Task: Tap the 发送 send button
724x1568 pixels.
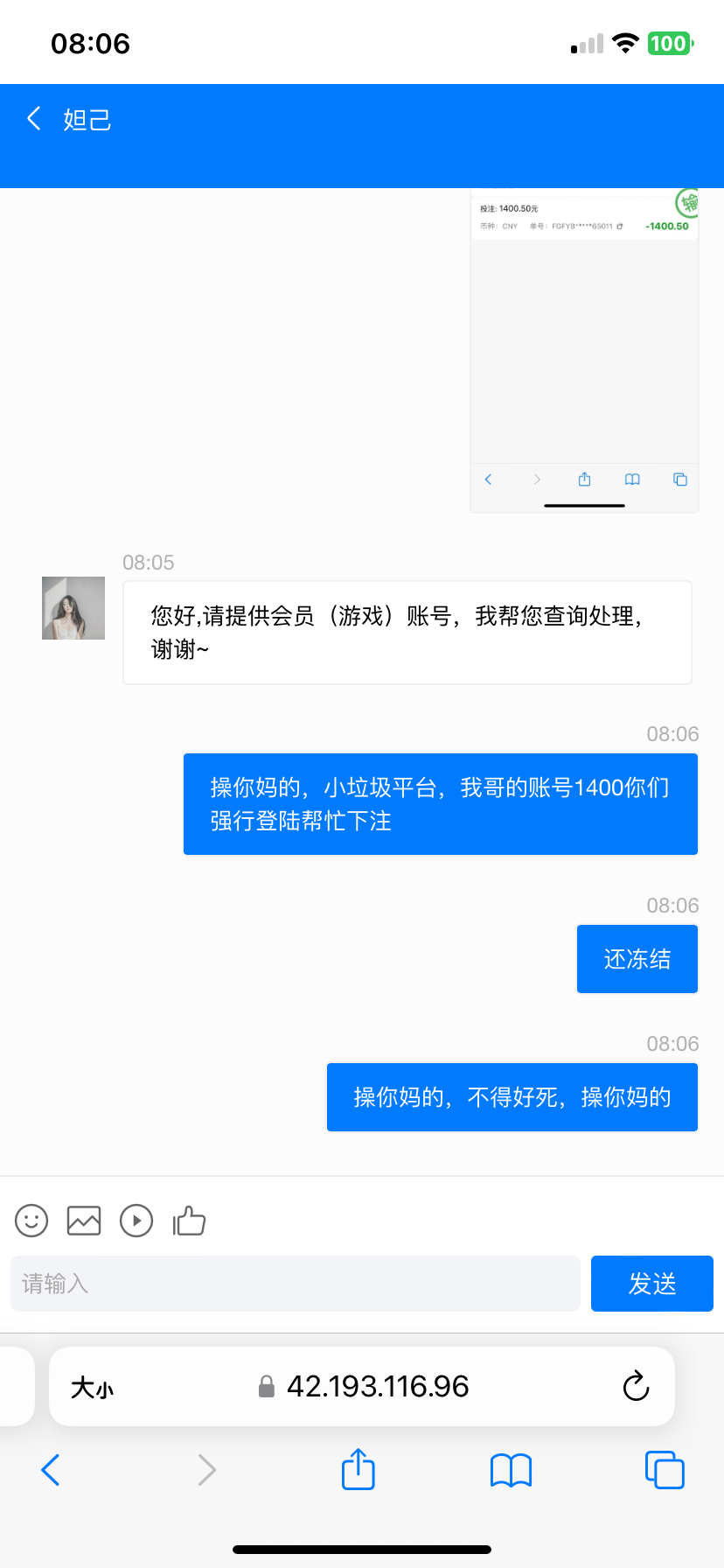Action: point(651,1284)
